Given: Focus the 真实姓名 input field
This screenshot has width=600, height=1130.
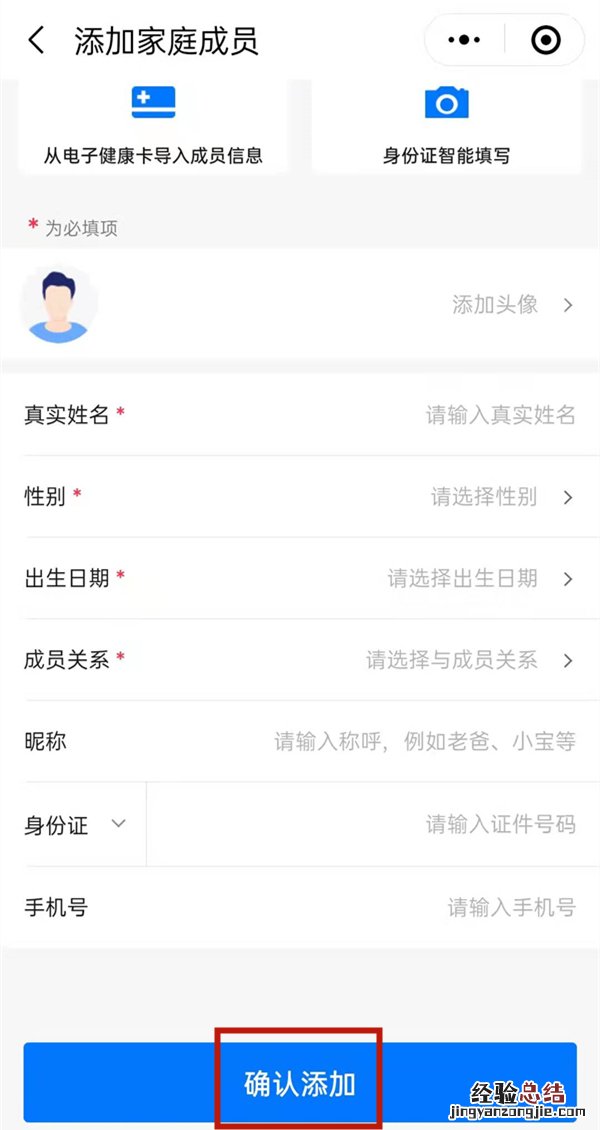Looking at the screenshot, I should click(x=500, y=415).
